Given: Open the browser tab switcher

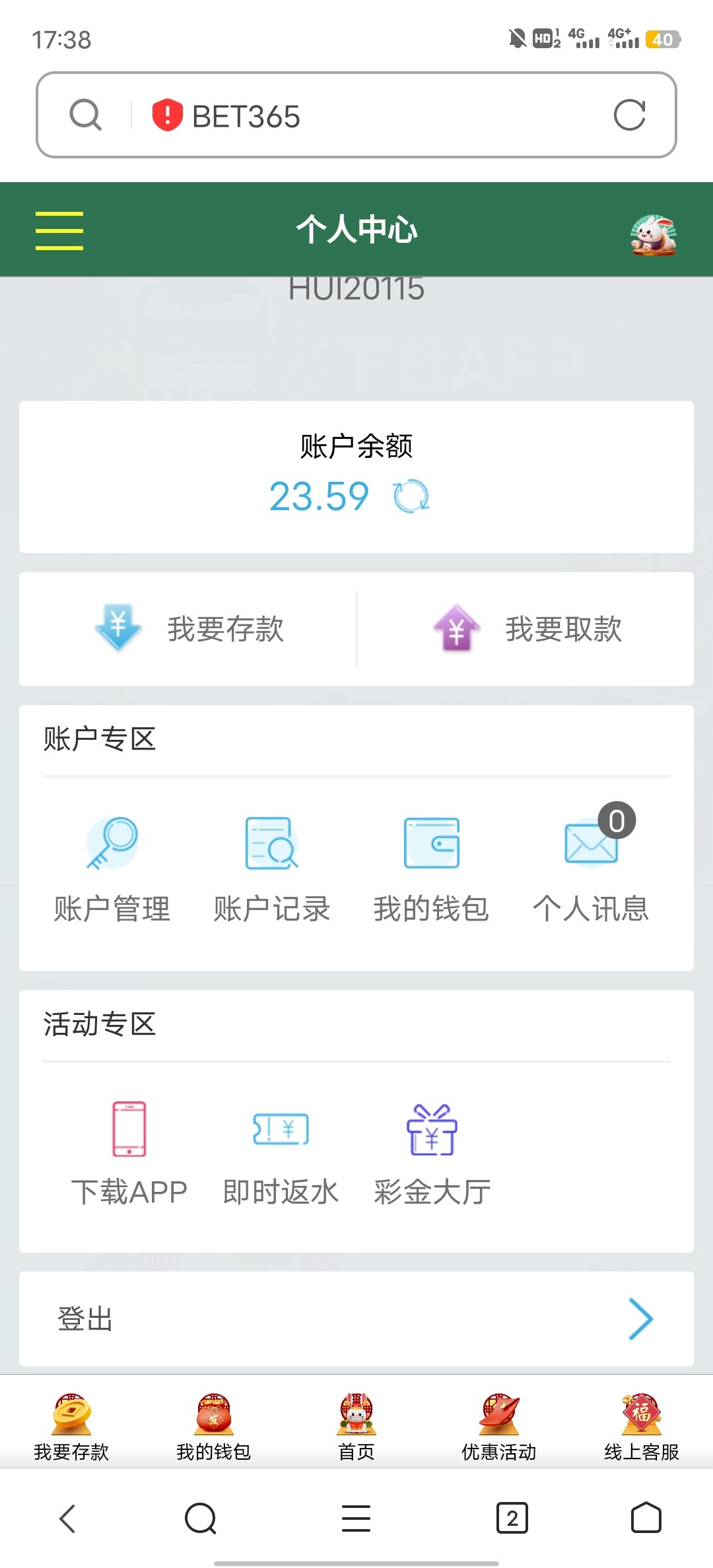Looking at the screenshot, I should click(x=512, y=1519).
